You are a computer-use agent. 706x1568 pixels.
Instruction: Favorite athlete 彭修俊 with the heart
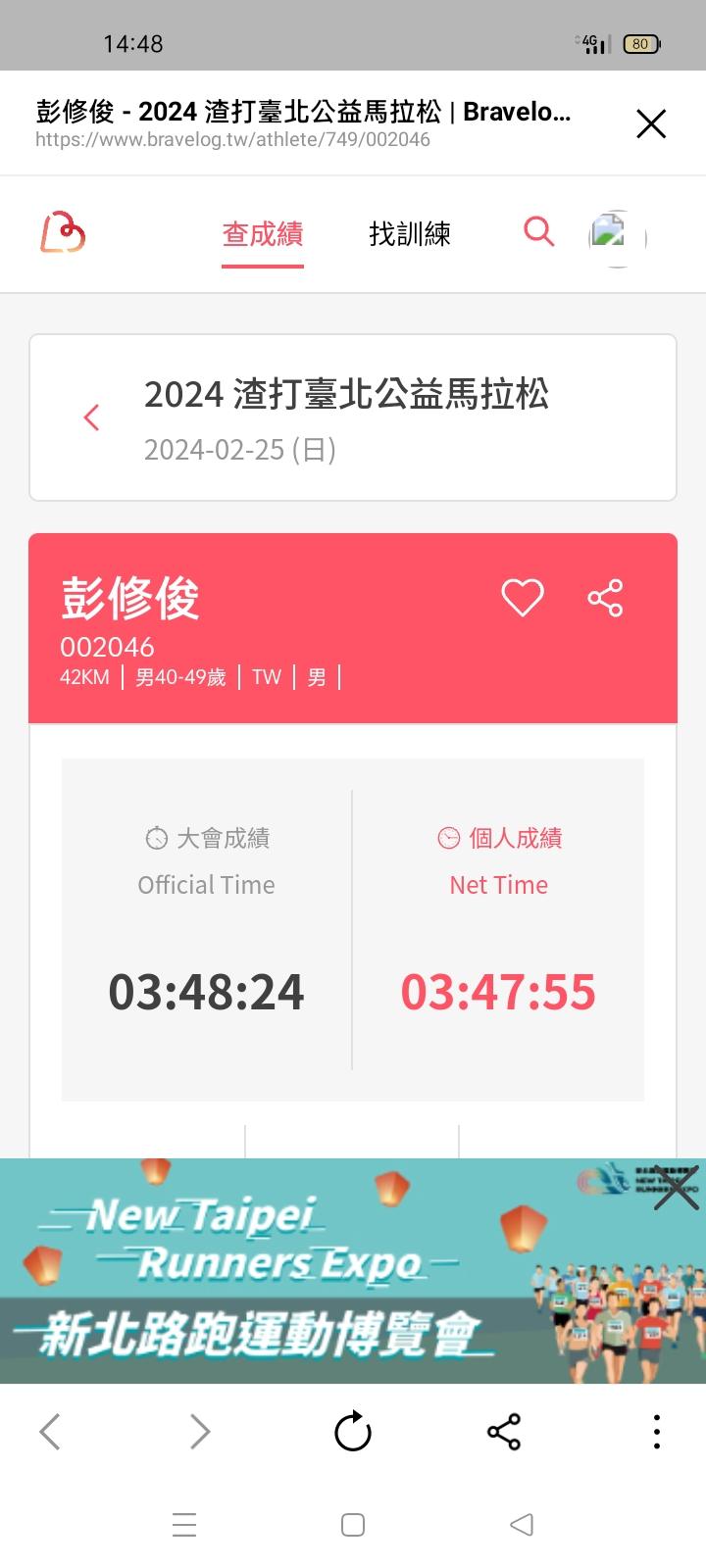[523, 597]
